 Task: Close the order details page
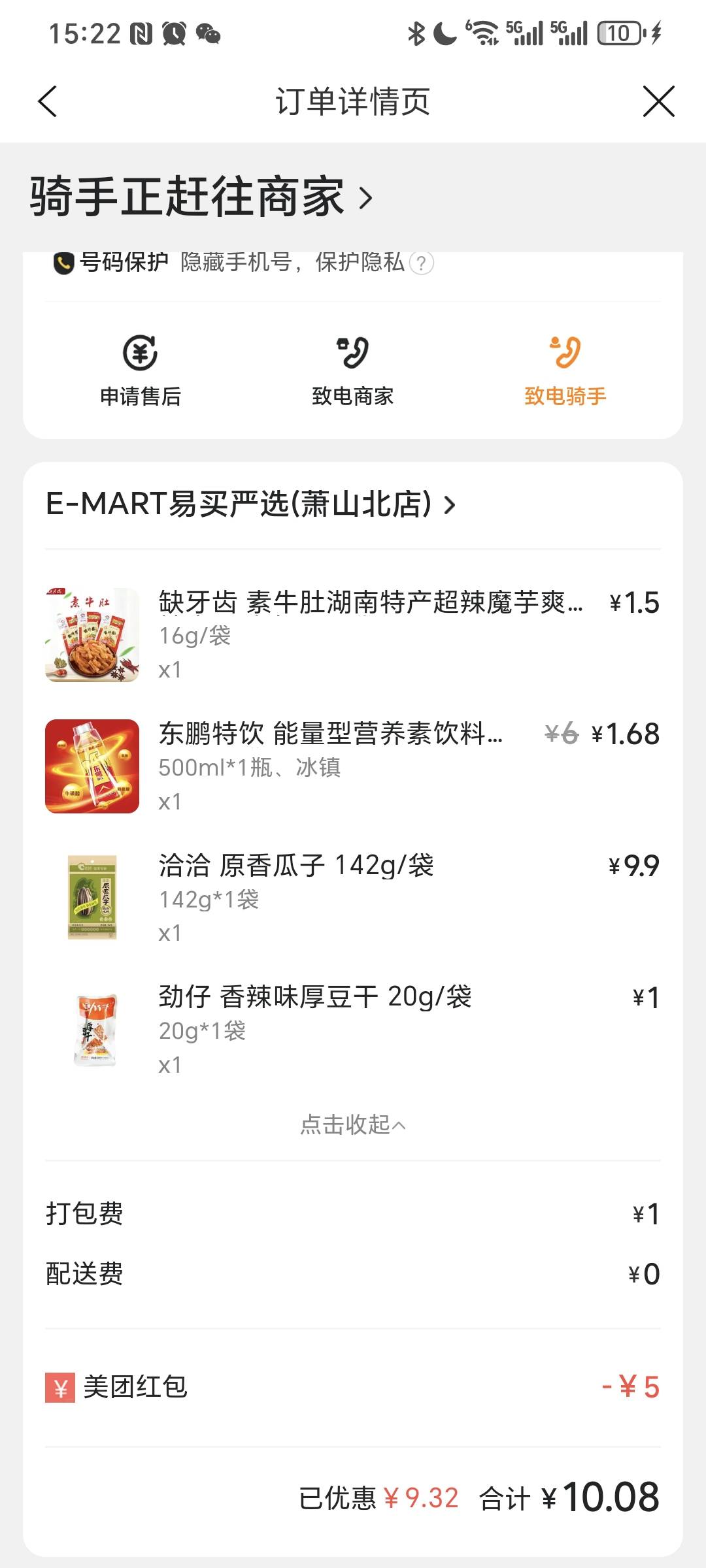coord(658,102)
